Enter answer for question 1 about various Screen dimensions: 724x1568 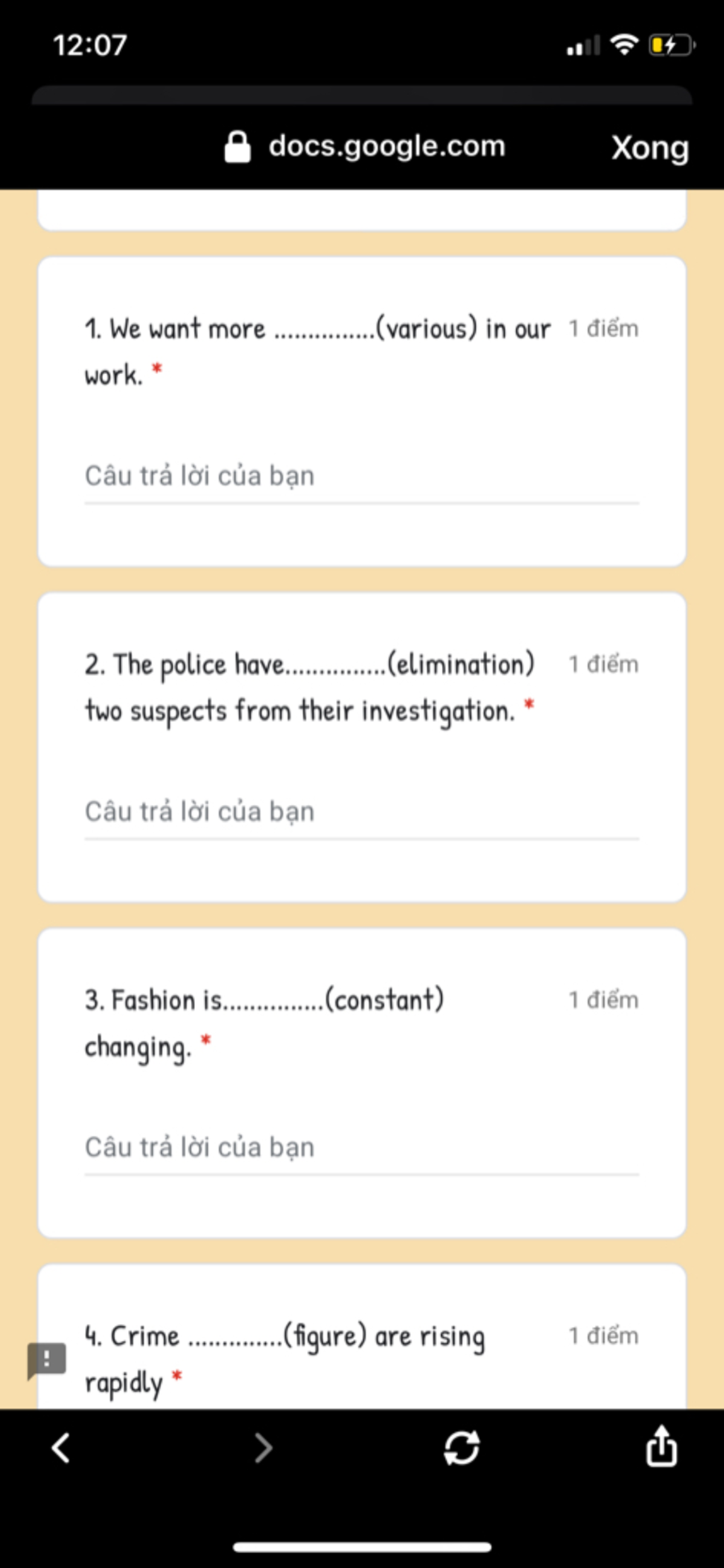point(361,477)
